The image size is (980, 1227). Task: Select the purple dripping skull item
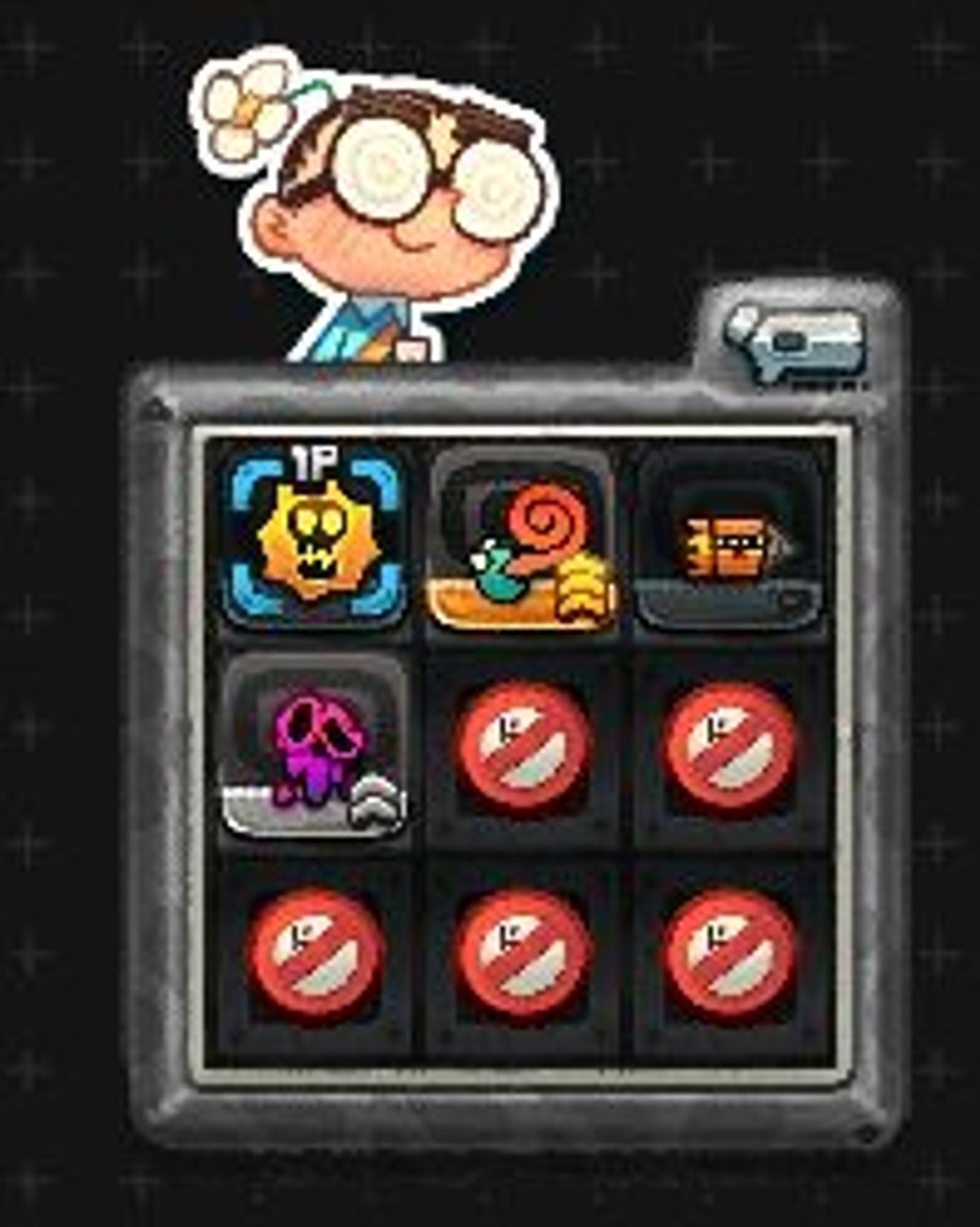click(316, 746)
